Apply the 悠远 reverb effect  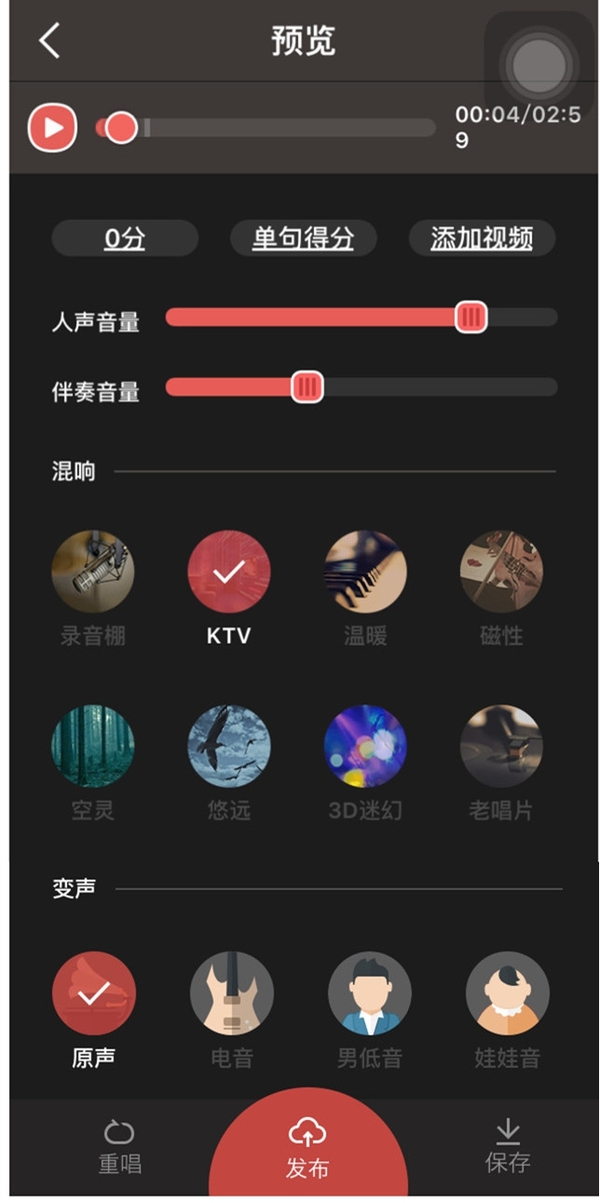pos(229,747)
